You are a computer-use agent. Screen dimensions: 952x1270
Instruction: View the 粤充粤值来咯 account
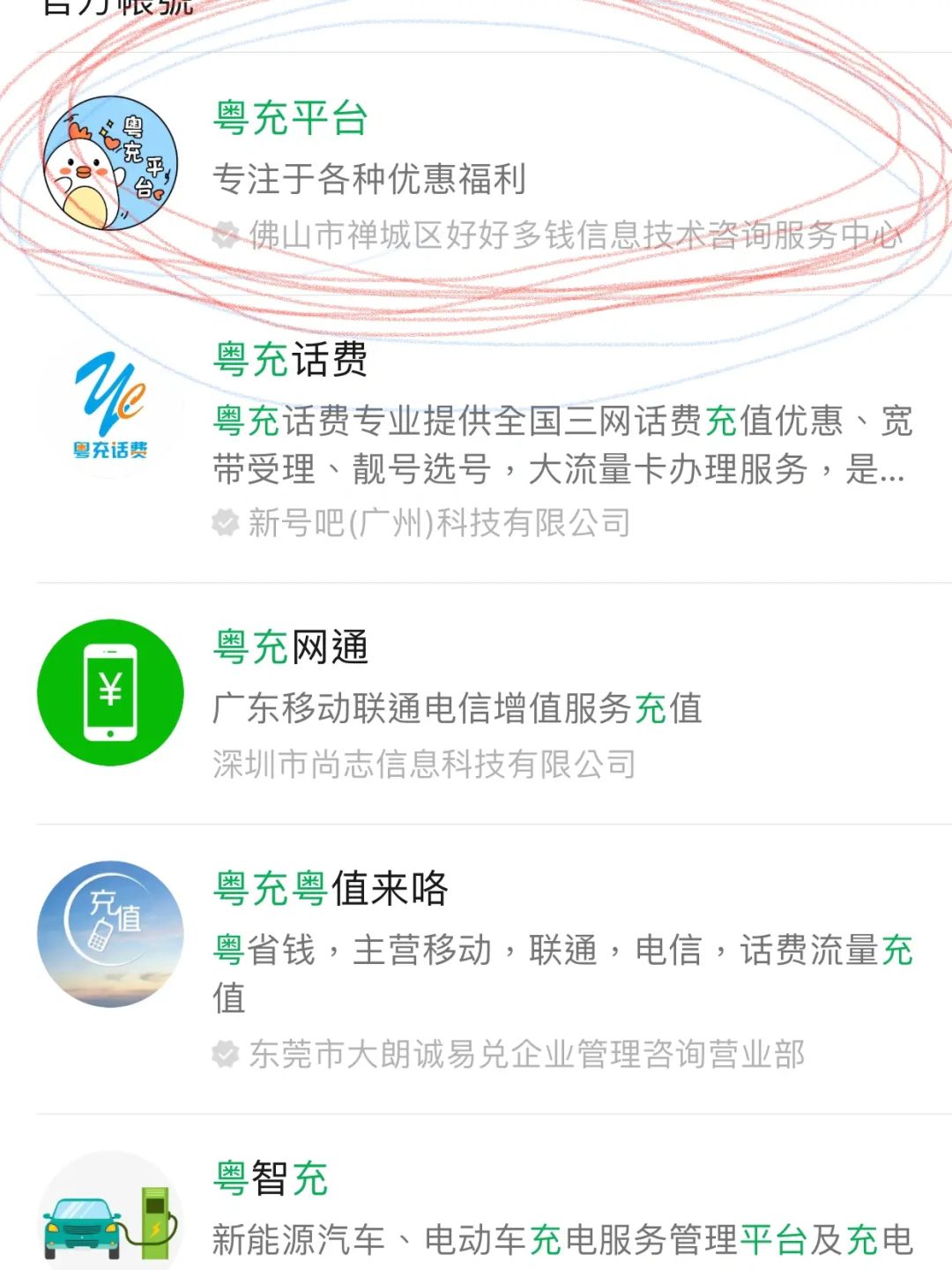pos(331,889)
